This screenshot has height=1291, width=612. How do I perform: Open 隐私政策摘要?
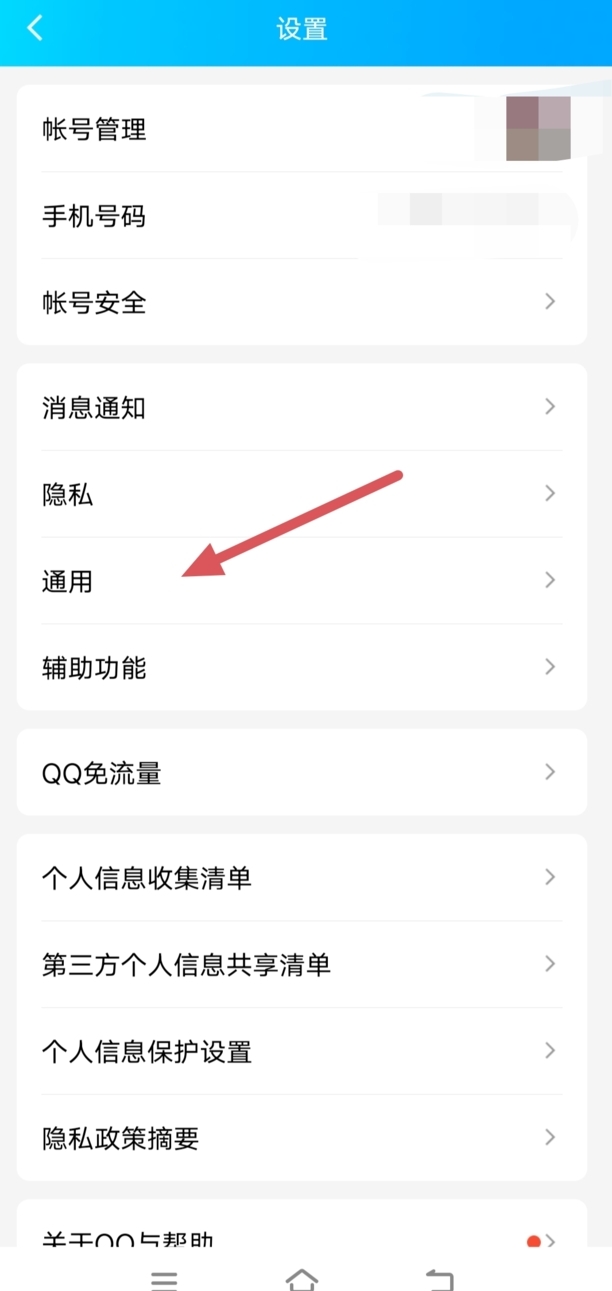300,1137
